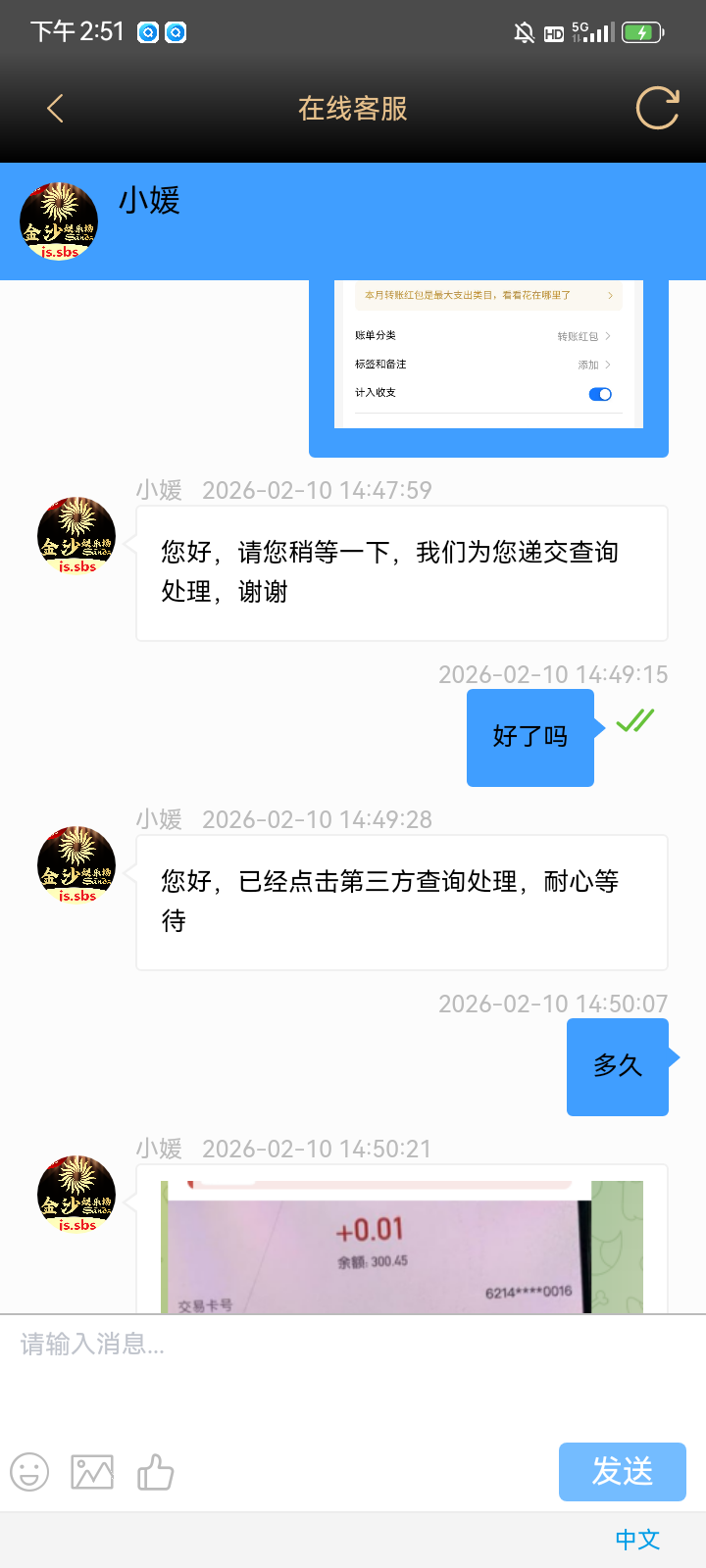The width and height of the screenshot is (706, 1568).
Task: Tap the green double-check delivery mark
Action: pos(632,720)
